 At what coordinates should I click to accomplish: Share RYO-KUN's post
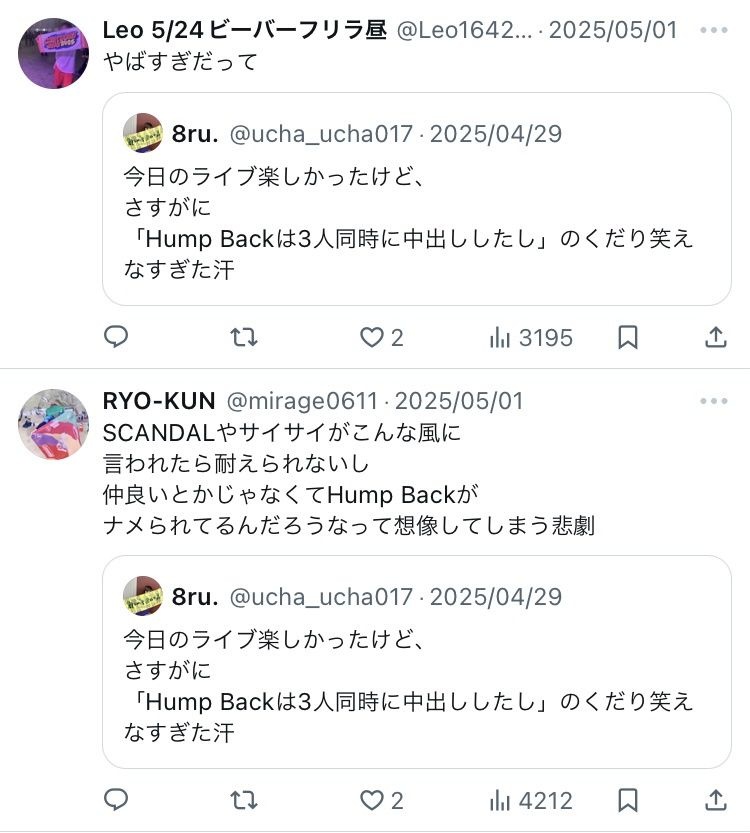pos(715,800)
